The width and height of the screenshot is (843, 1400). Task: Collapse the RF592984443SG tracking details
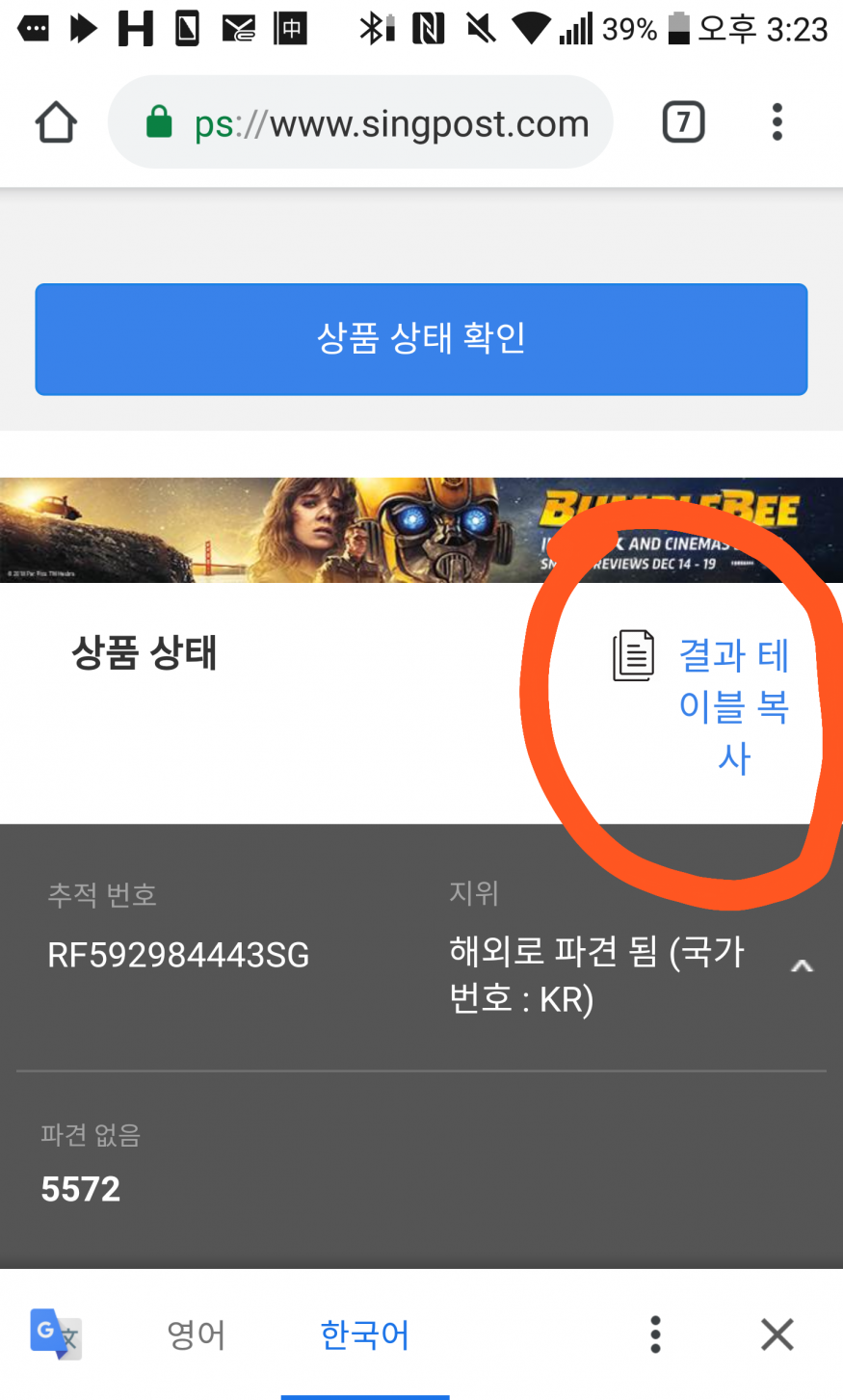(x=802, y=966)
